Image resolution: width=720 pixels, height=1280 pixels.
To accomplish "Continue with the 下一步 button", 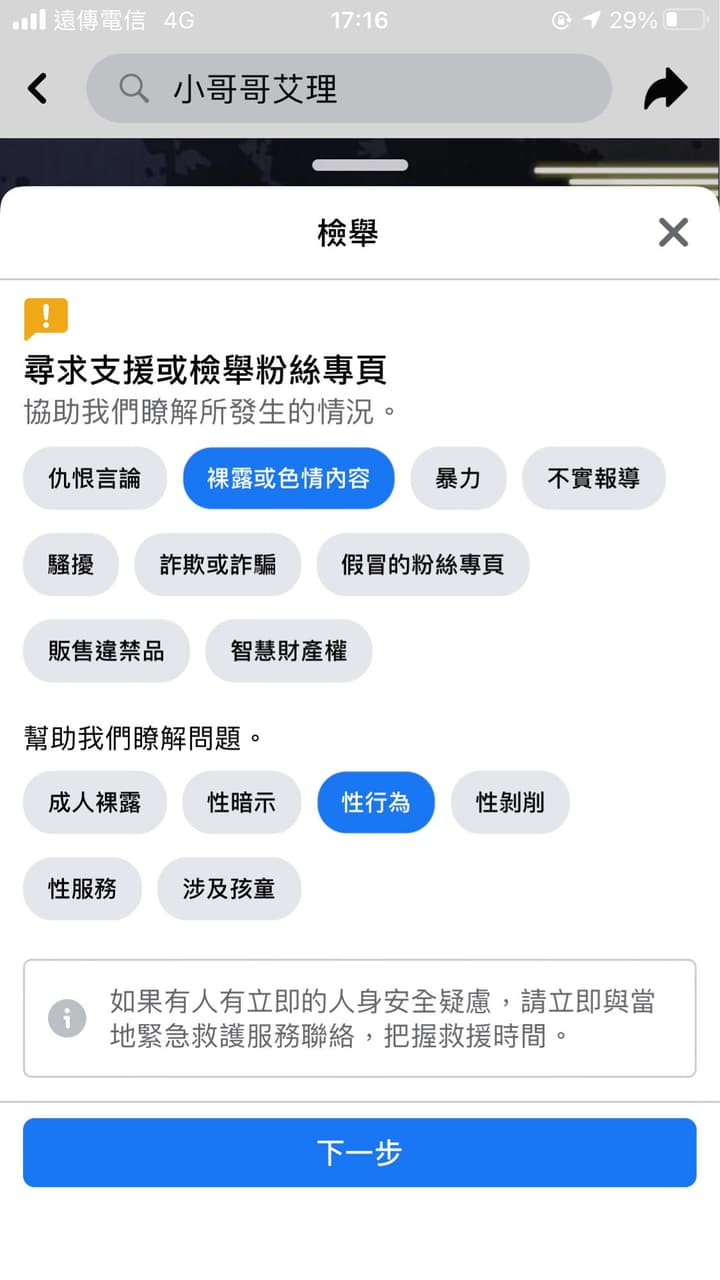I will click(360, 1152).
